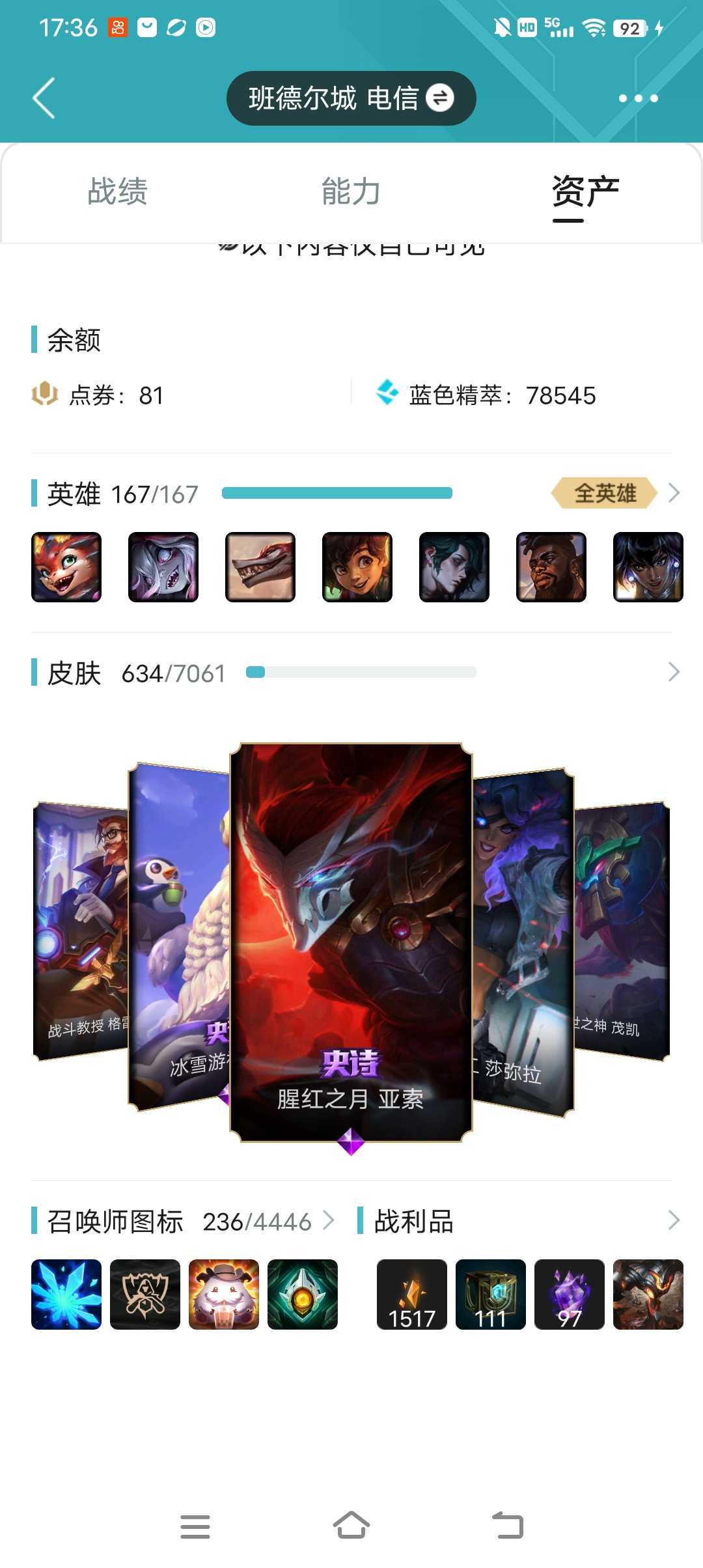Tap the blue crystal summoner icon
The width and height of the screenshot is (703, 1568).
point(66,1295)
